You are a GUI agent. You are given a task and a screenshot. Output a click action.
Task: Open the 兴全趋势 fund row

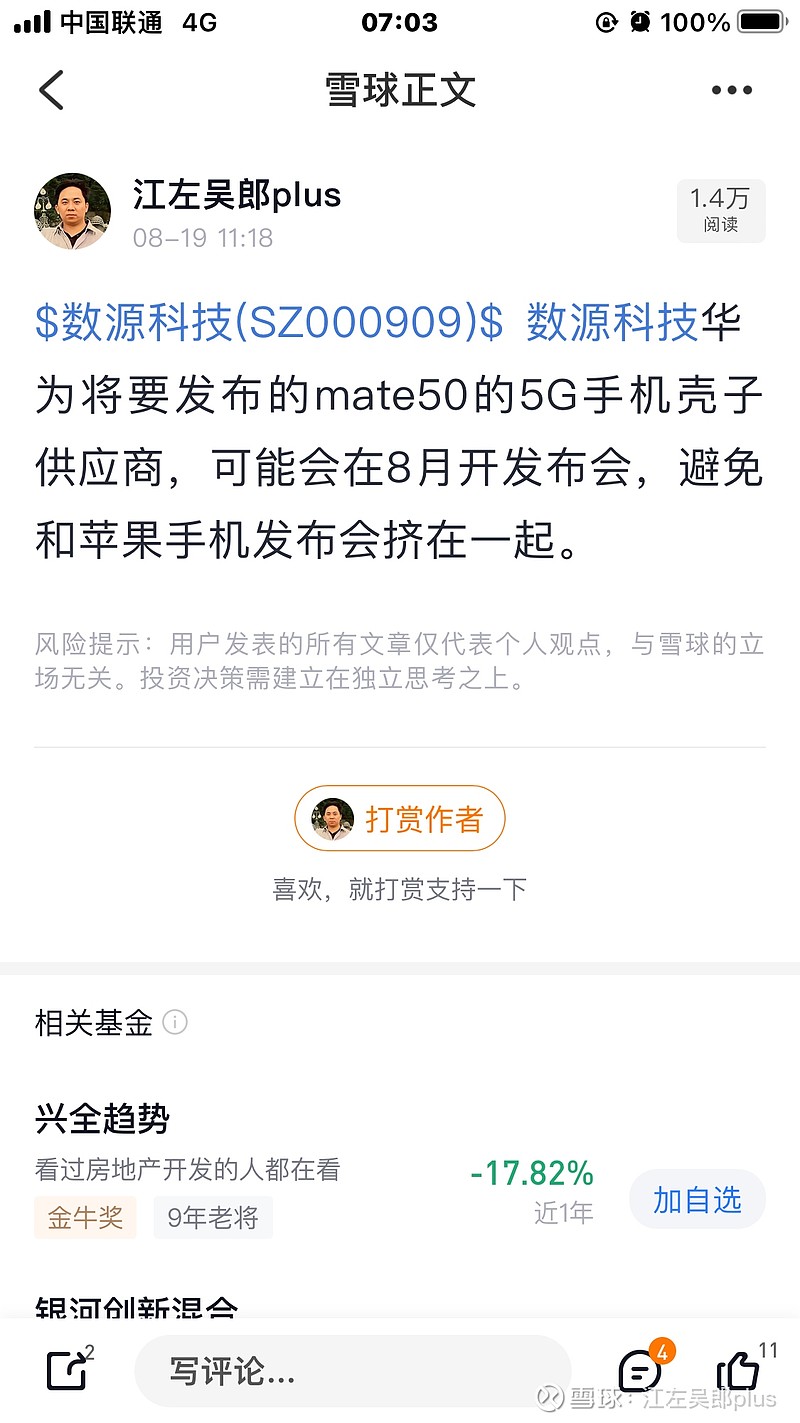coord(400,1170)
